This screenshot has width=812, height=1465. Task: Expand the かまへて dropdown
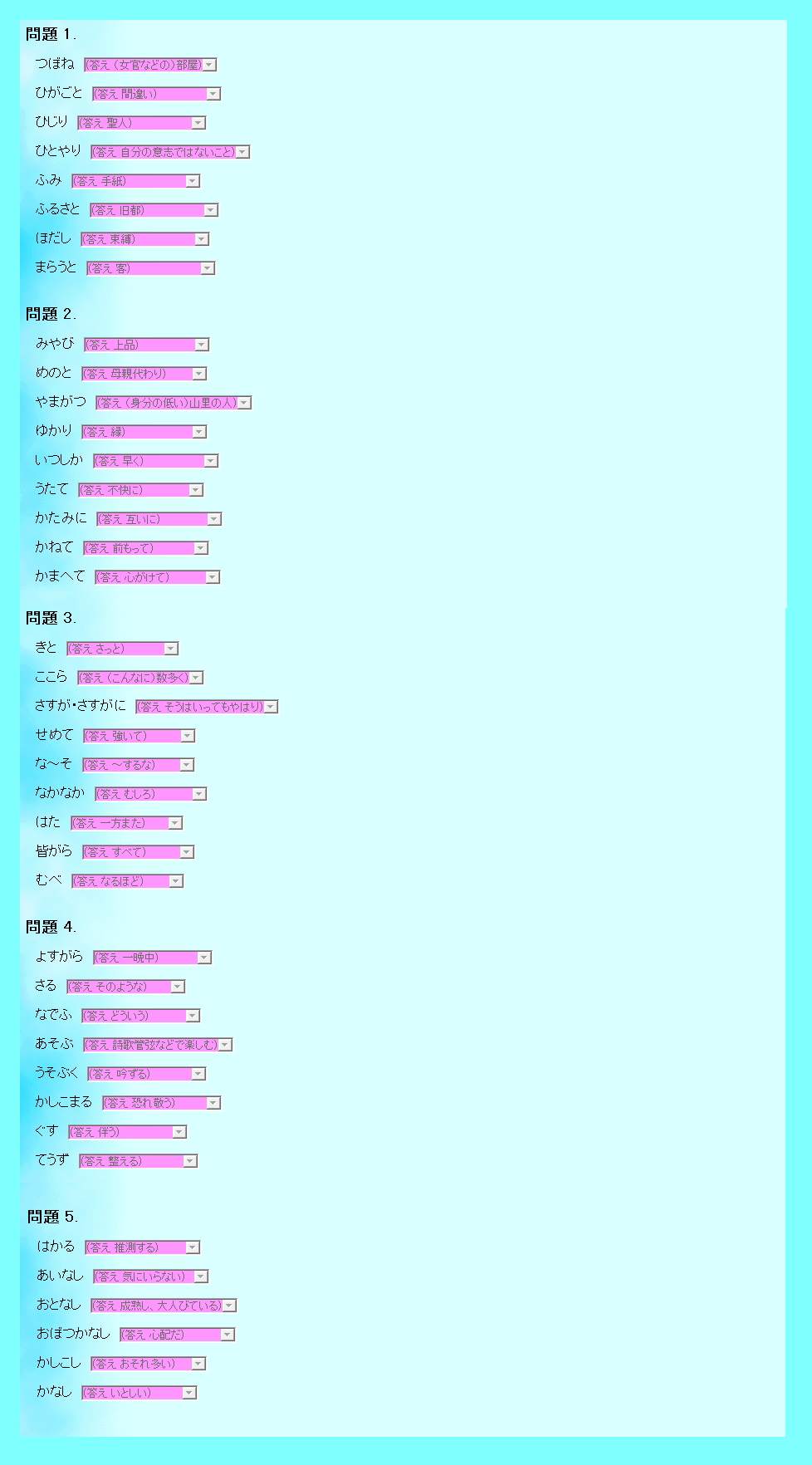point(157,577)
